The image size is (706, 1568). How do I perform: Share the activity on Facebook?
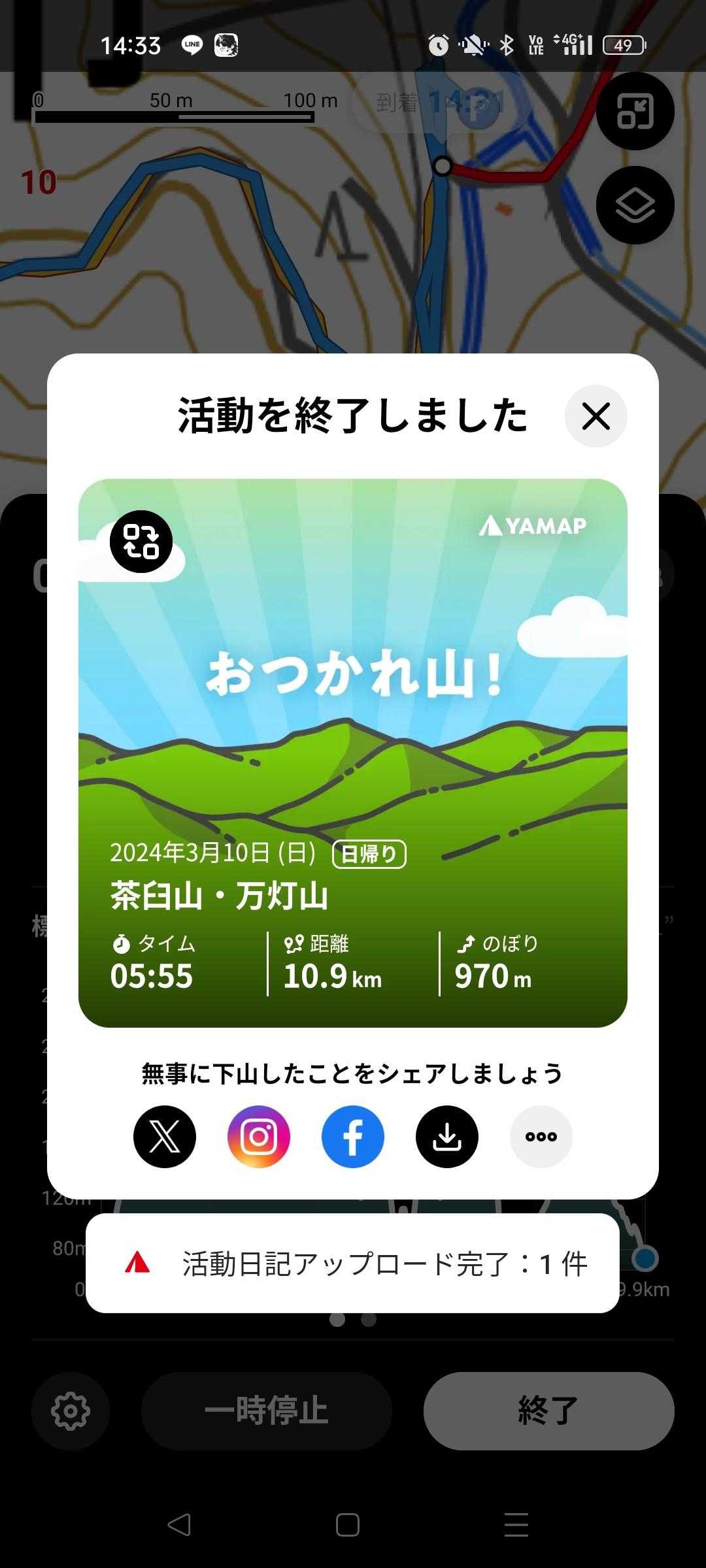353,1137
